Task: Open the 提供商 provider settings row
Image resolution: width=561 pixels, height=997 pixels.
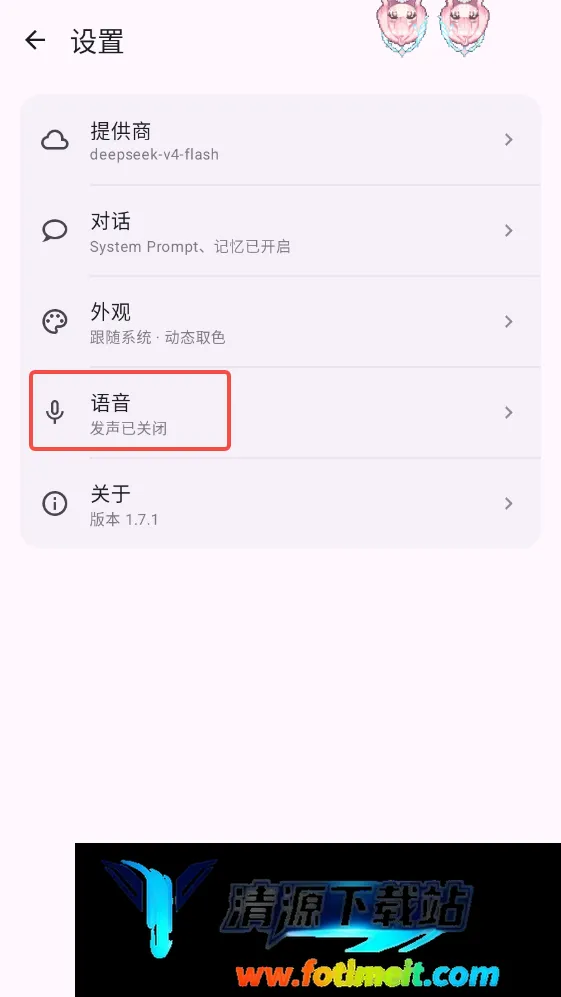Action: click(x=280, y=140)
